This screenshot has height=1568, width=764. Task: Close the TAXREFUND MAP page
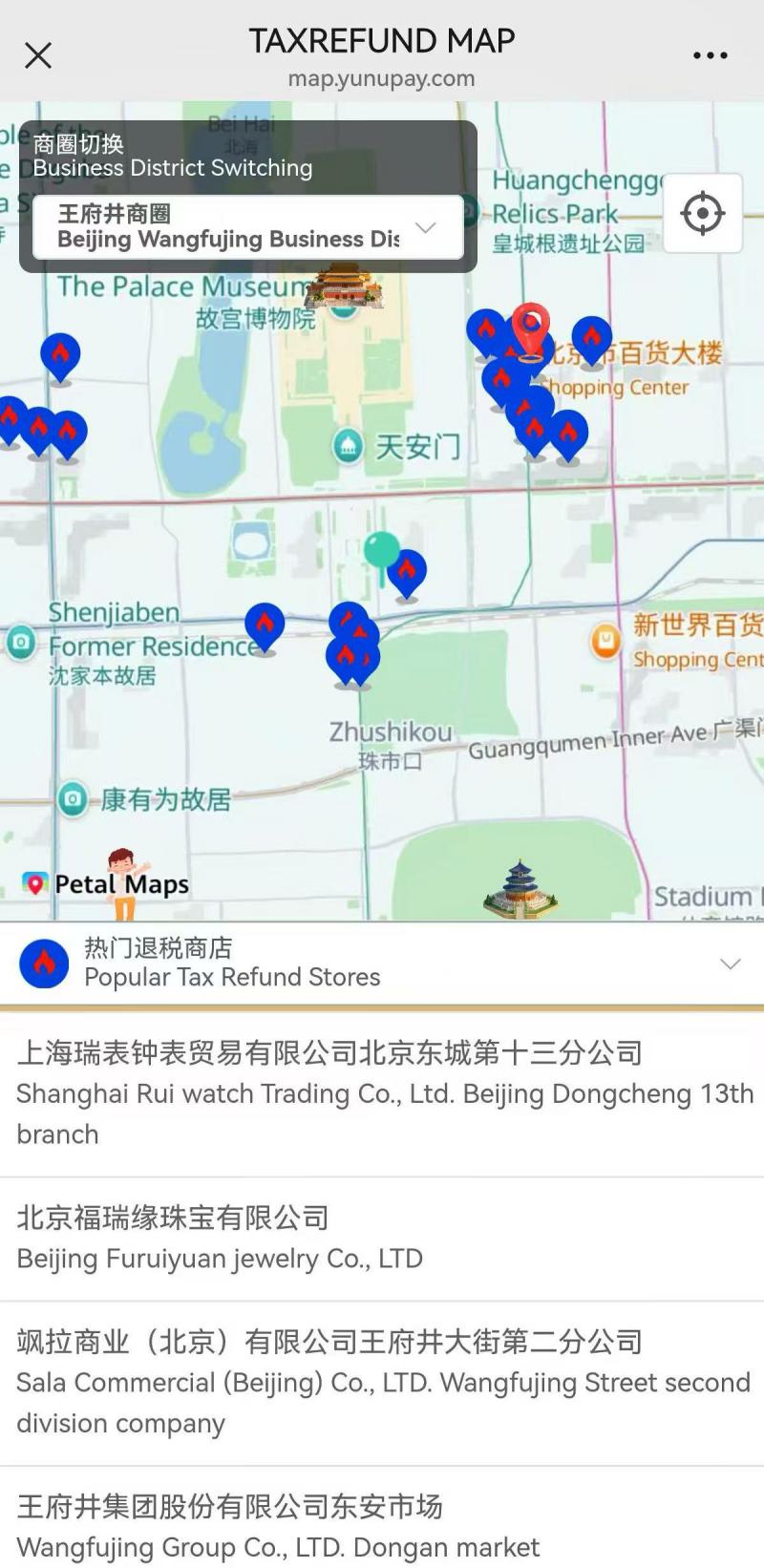click(38, 55)
